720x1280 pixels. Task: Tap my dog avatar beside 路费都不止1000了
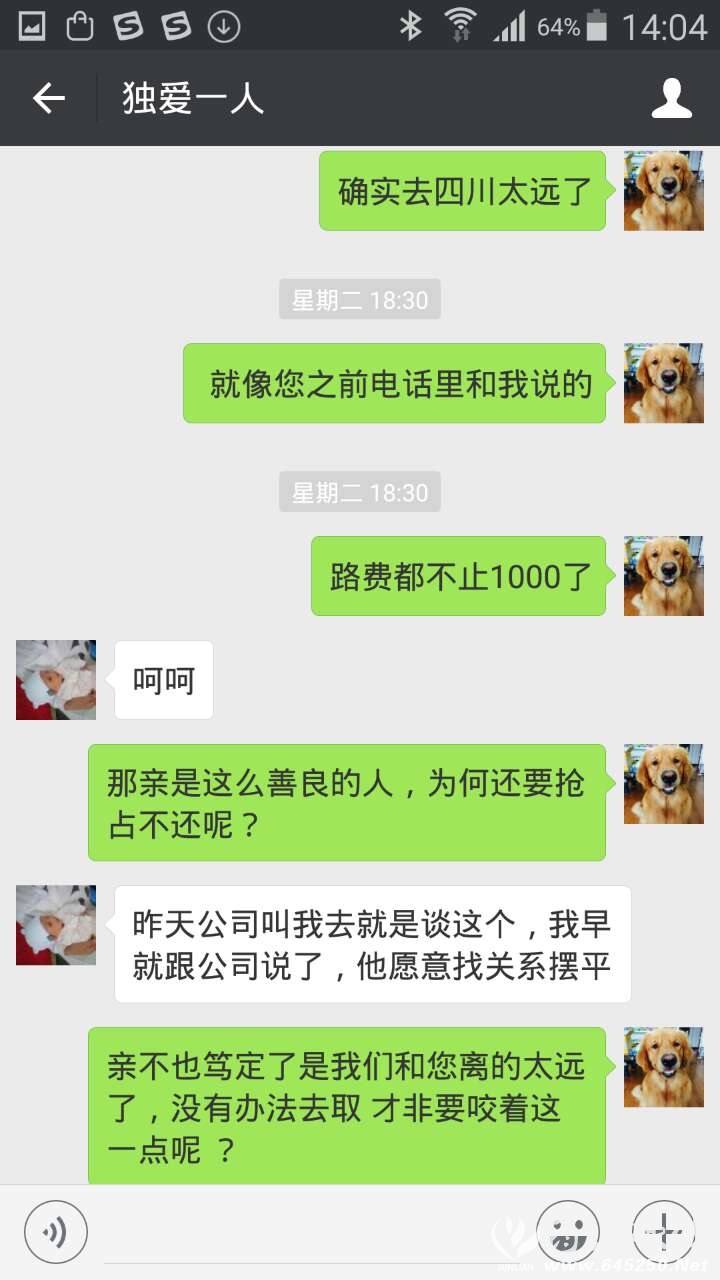[664, 576]
